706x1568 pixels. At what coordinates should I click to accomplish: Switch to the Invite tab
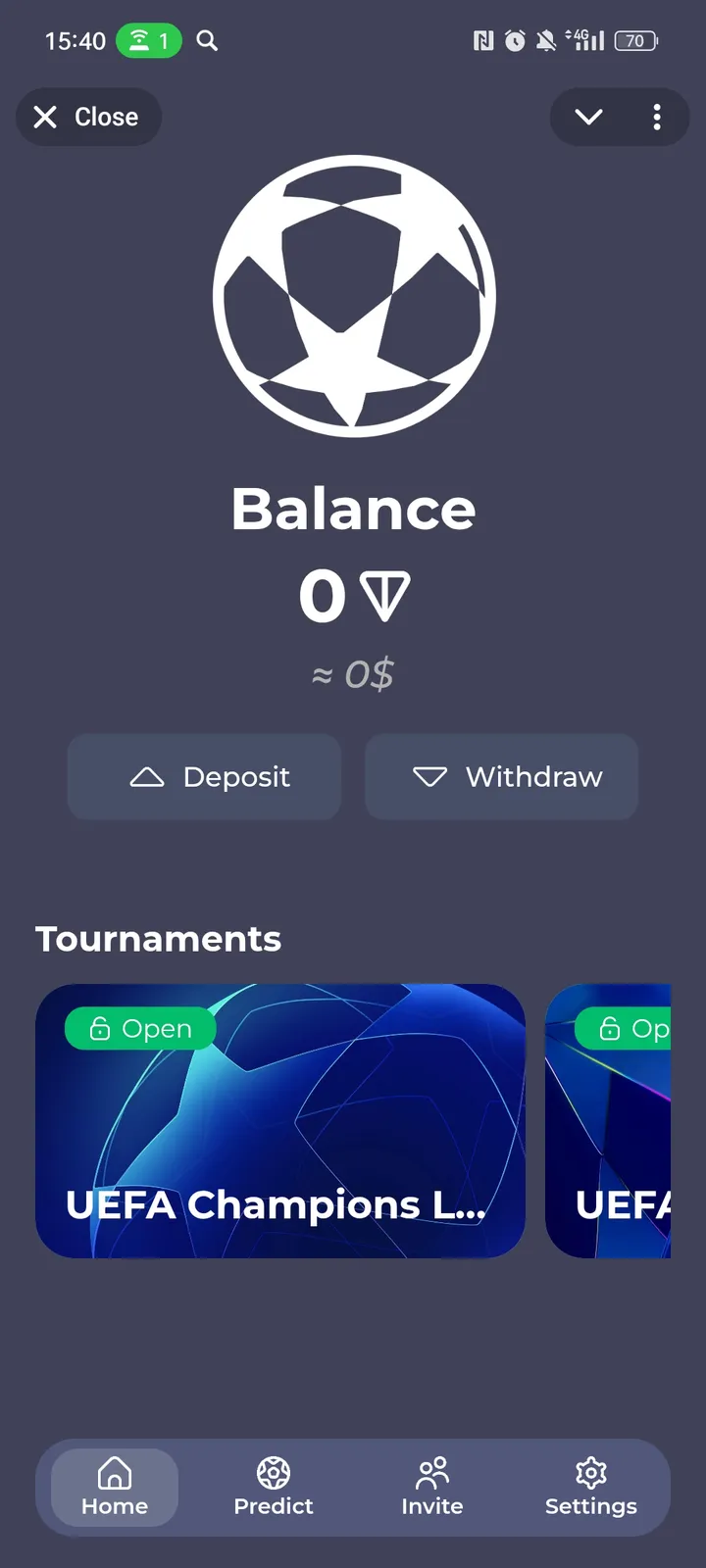(x=431, y=1488)
